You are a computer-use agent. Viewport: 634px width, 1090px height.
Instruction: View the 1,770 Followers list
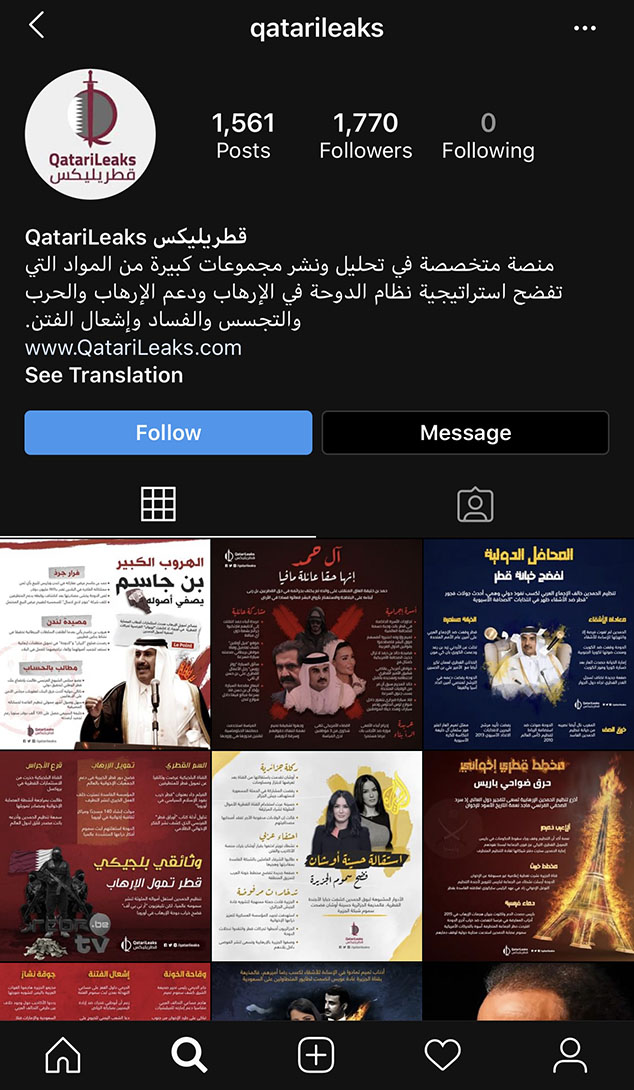click(365, 136)
